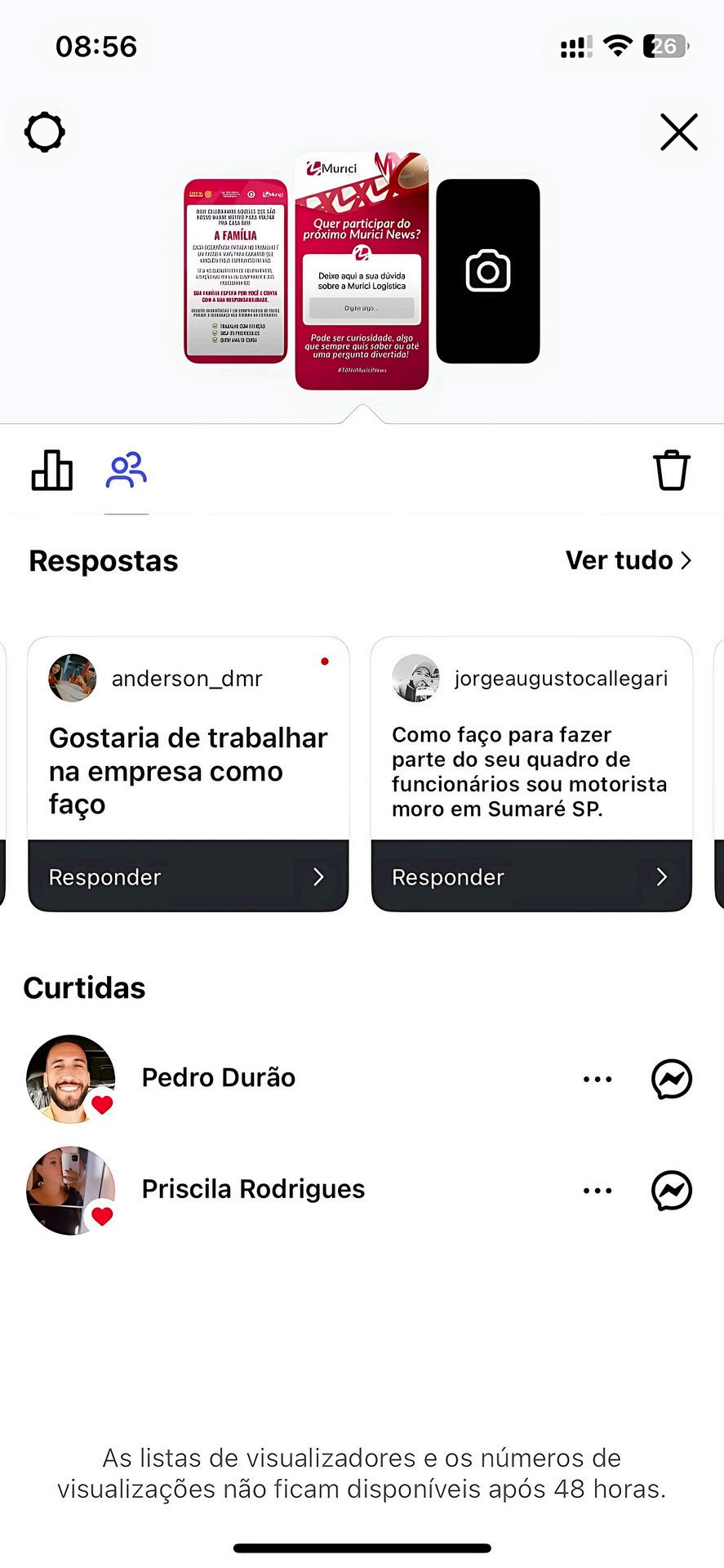Switch to the viewers people tab

click(x=127, y=470)
